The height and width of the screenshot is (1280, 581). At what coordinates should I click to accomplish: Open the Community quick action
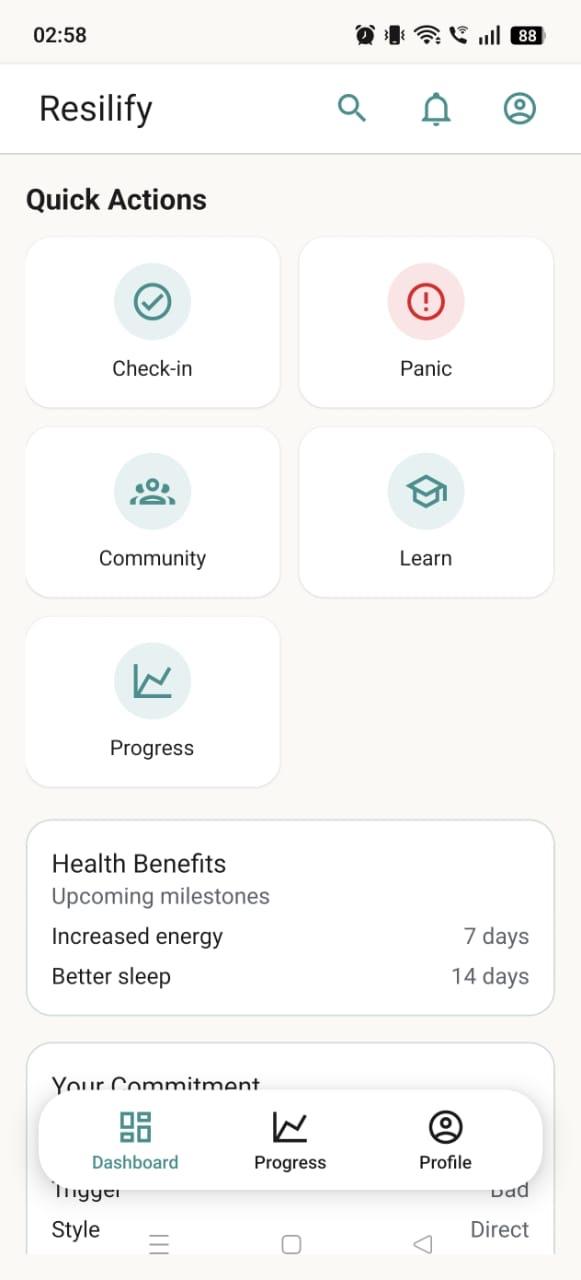(152, 512)
